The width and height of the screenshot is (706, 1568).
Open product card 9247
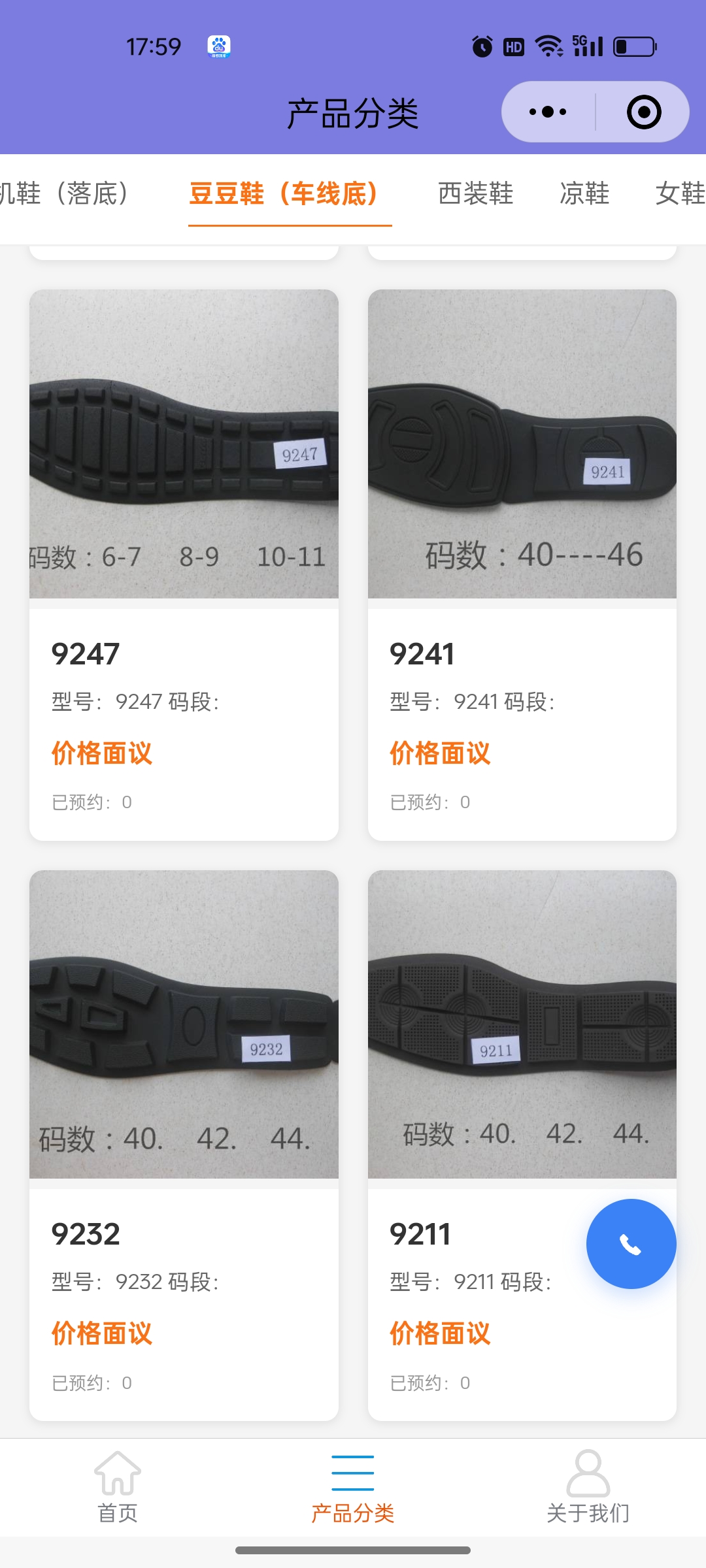[184, 564]
